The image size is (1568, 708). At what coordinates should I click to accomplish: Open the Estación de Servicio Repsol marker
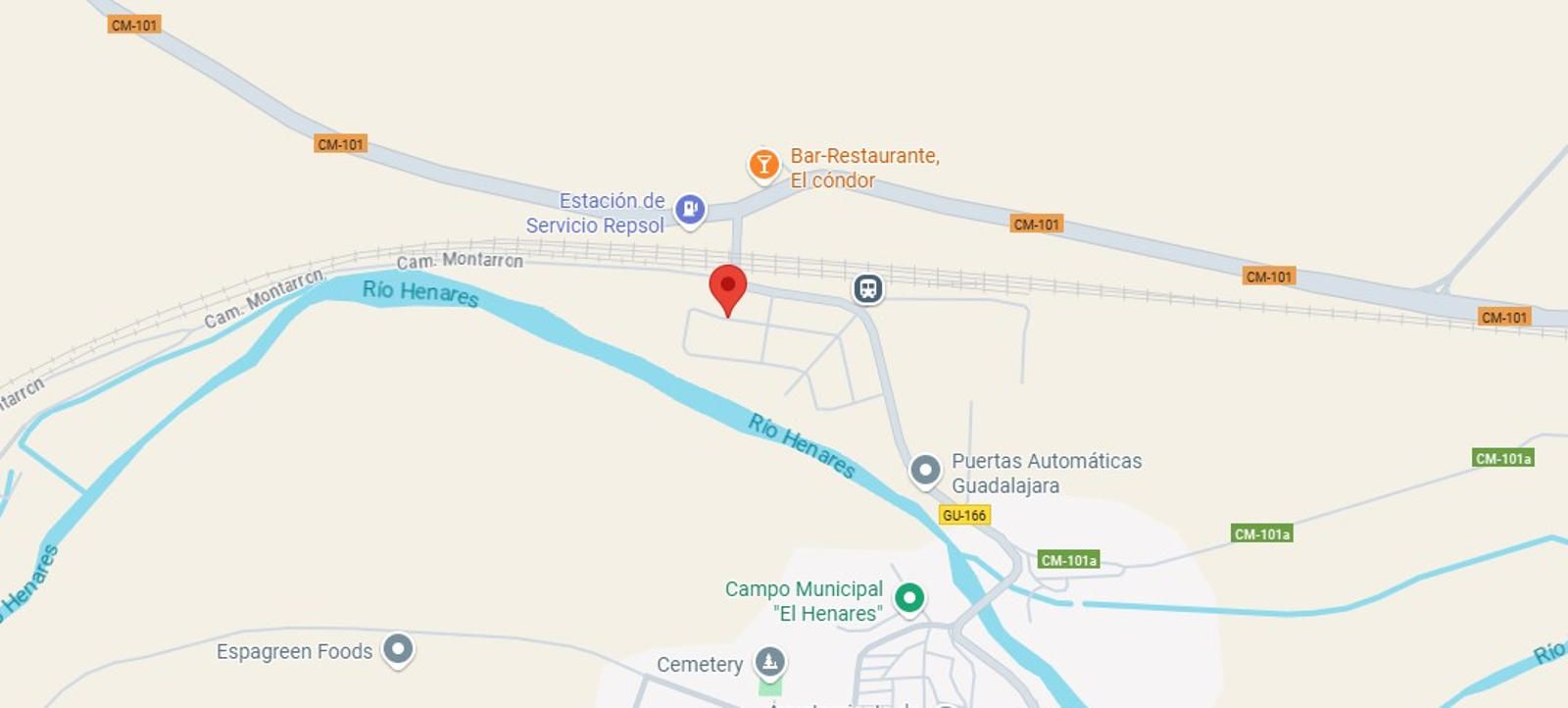[690, 208]
